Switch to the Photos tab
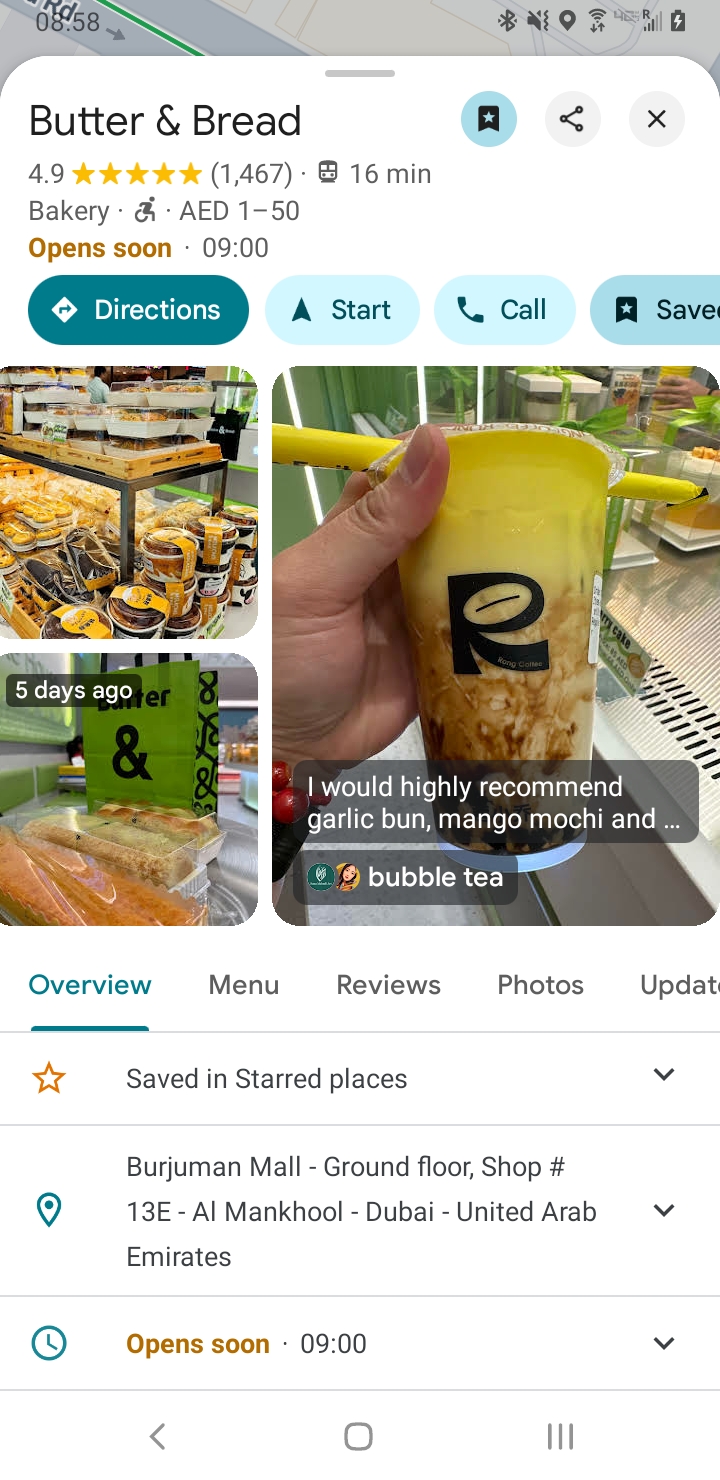The image size is (720, 1480). [x=540, y=985]
